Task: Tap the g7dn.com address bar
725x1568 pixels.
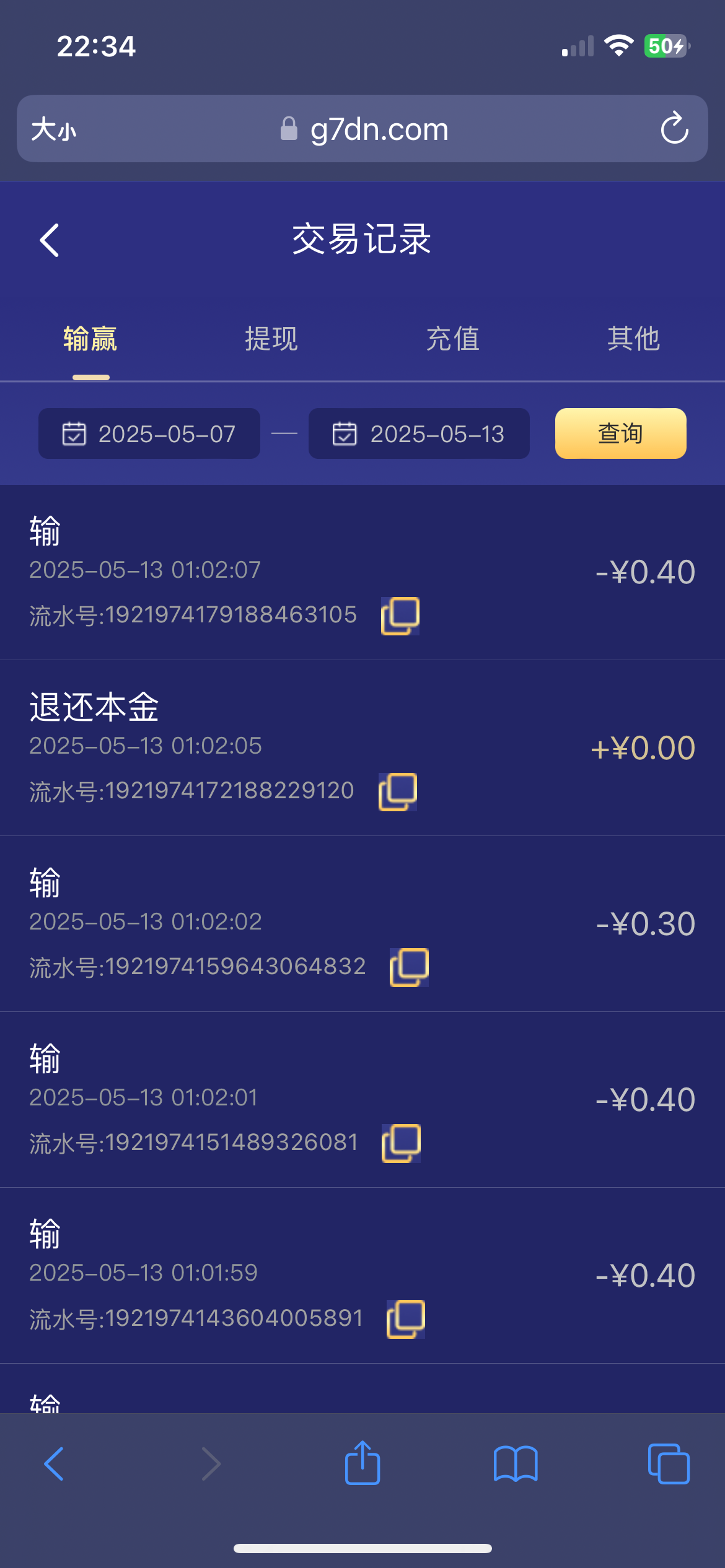Action: 379,129
